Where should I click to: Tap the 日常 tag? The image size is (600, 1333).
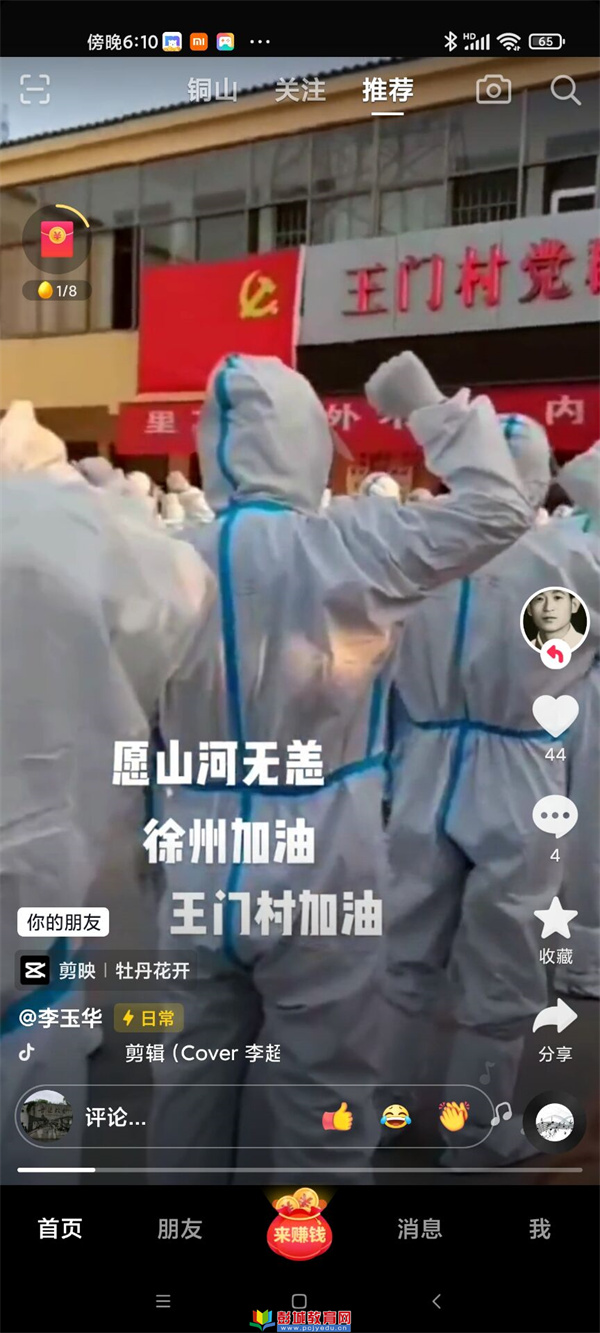tap(148, 1018)
